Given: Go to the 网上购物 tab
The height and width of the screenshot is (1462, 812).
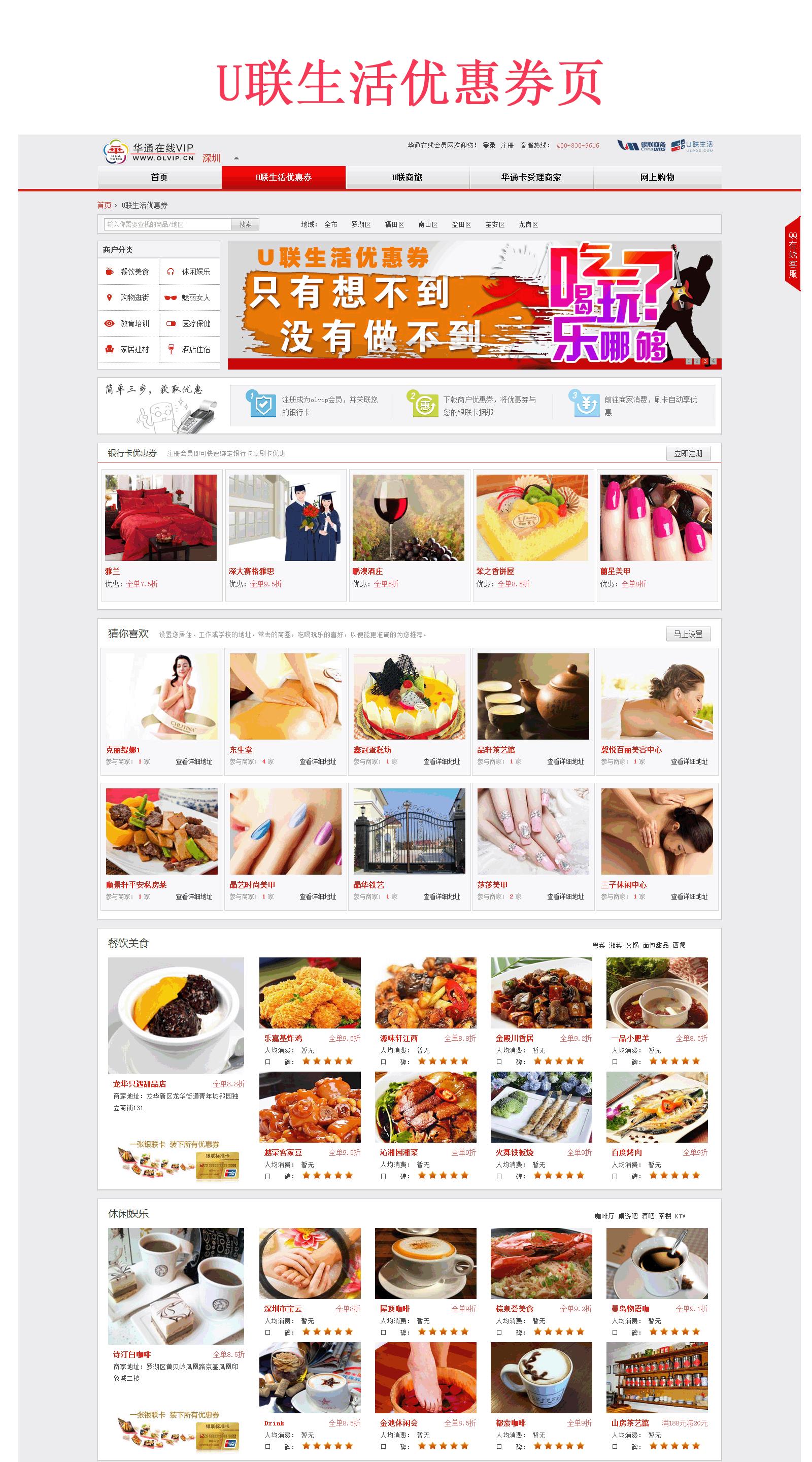Looking at the screenshot, I should click(x=657, y=177).
